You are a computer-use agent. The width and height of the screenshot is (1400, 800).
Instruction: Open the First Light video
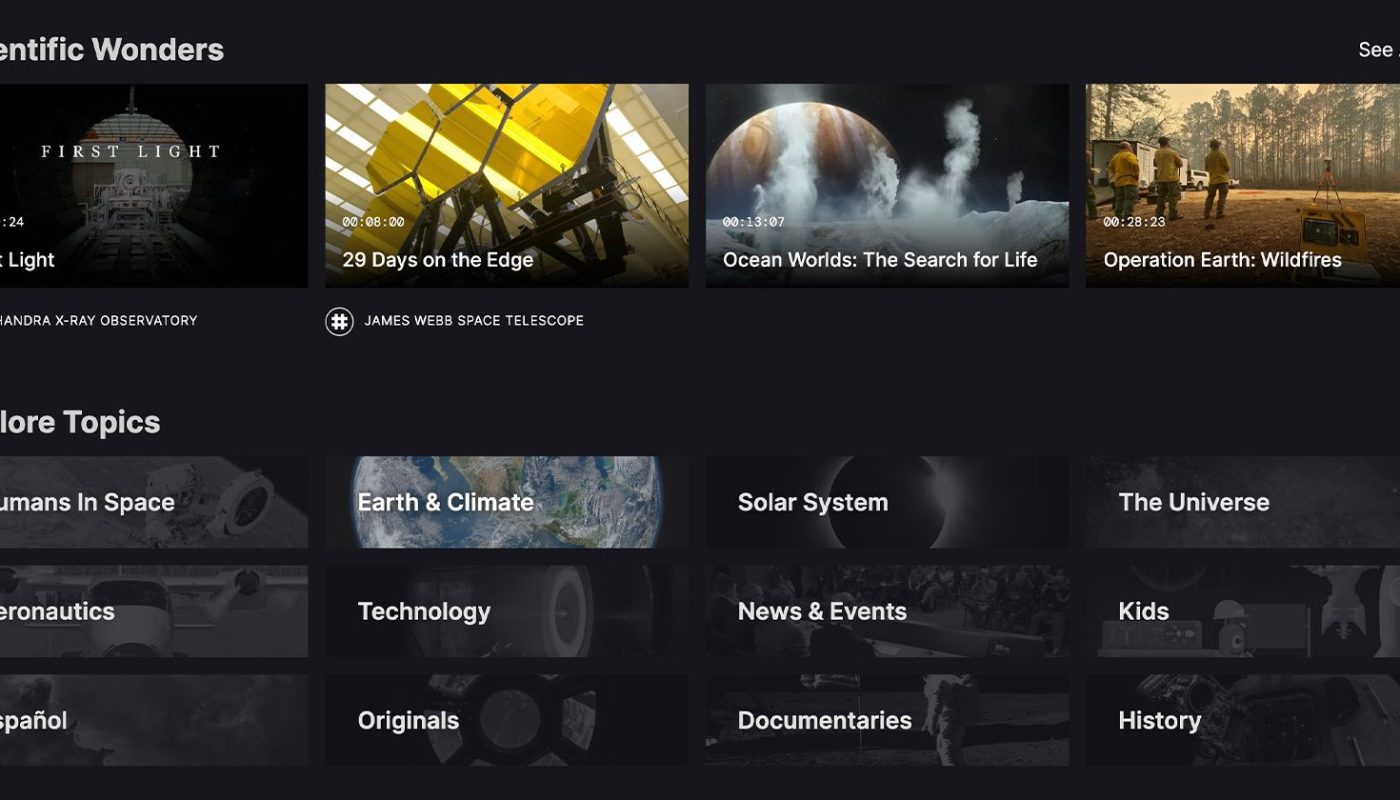pos(150,186)
